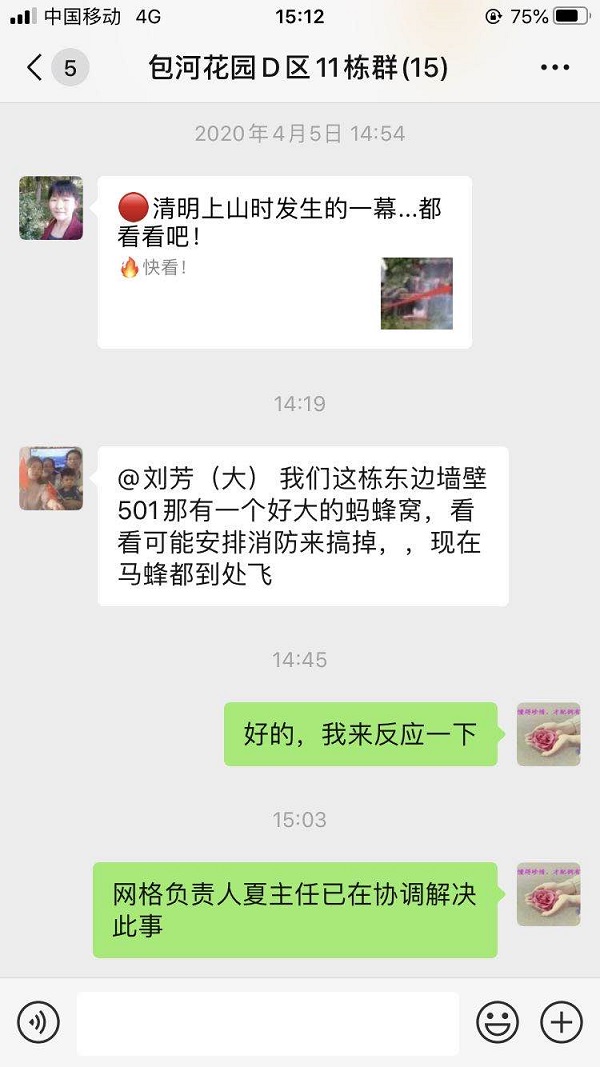
Task: View the avatar beside the 蚂蜂窝 message
Action: click(51, 478)
